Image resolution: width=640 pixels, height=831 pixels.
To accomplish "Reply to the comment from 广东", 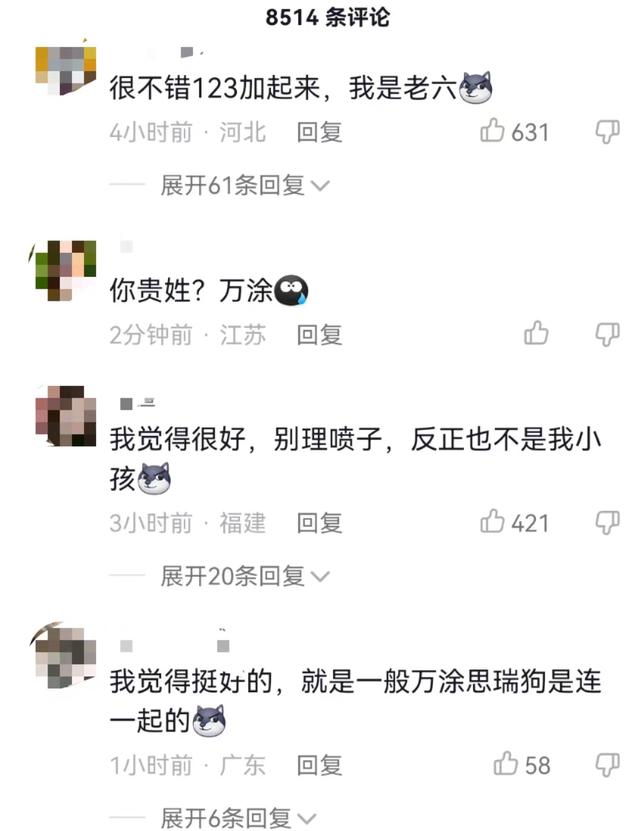I will 320,765.
